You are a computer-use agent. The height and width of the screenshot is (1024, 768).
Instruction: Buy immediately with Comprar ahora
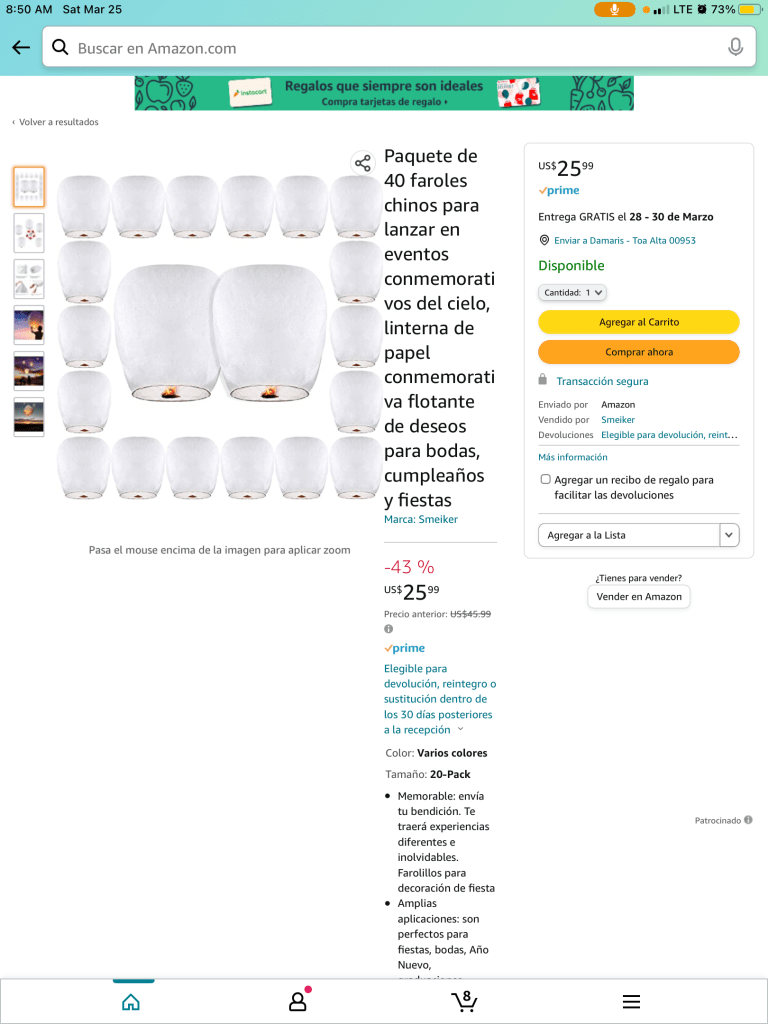(638, 352)
